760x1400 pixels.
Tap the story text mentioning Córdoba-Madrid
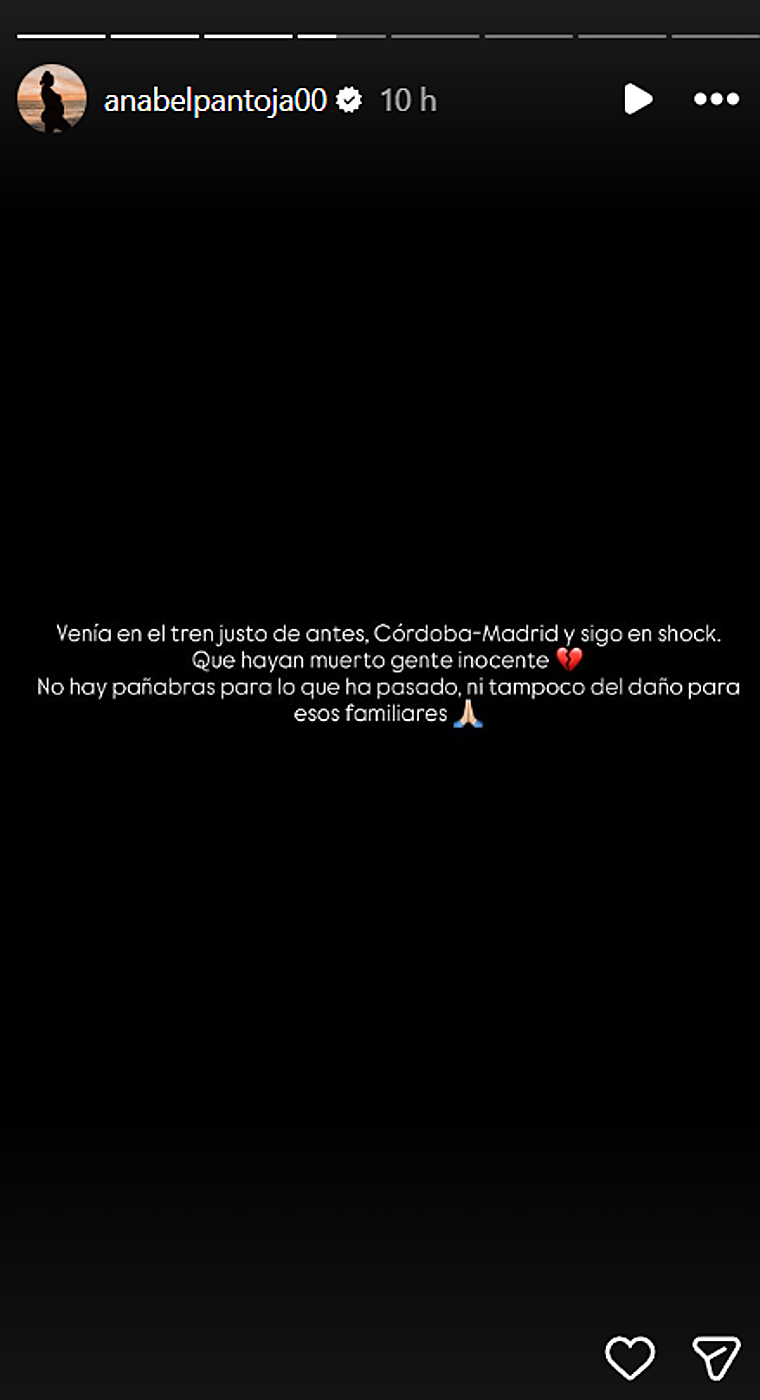click(x=390, y=633)
